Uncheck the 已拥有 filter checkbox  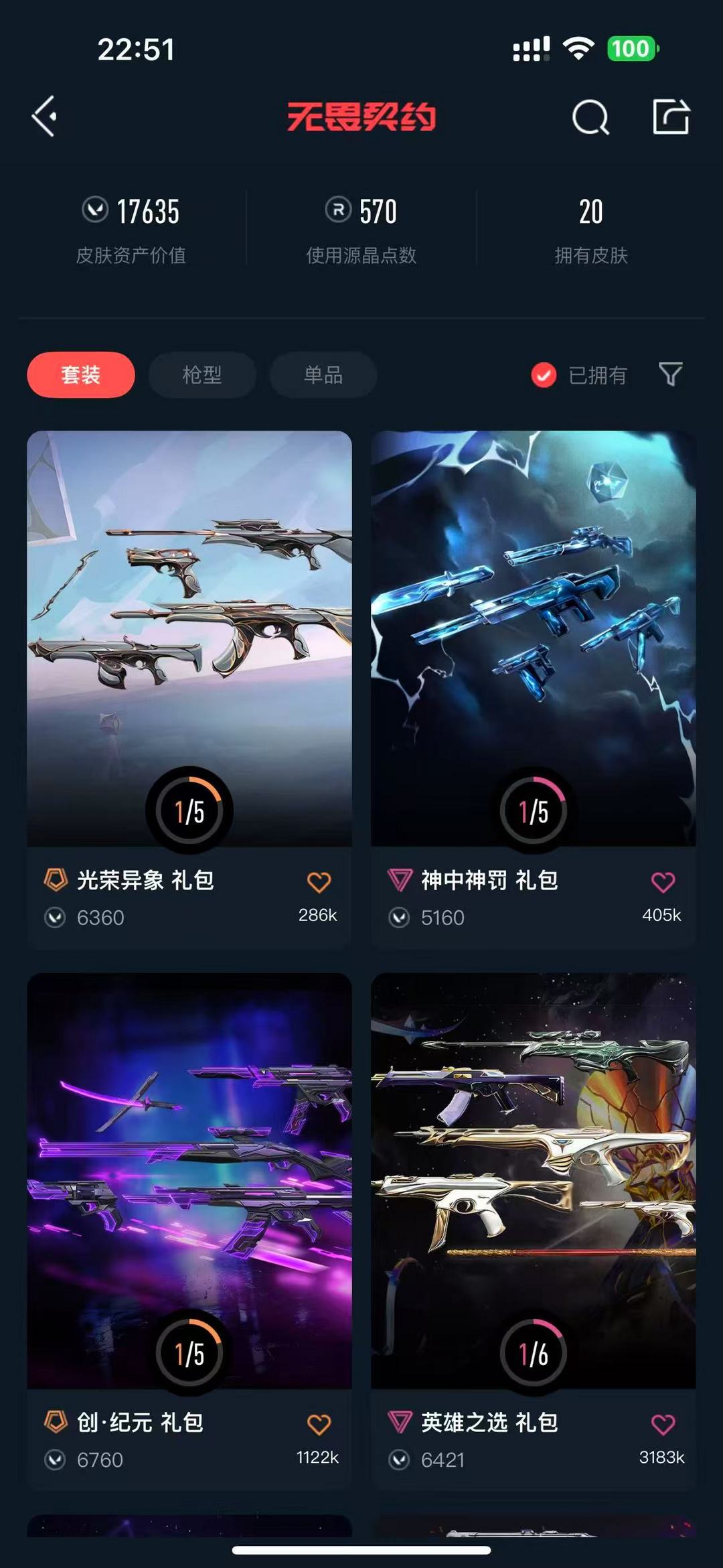point(544,375)
